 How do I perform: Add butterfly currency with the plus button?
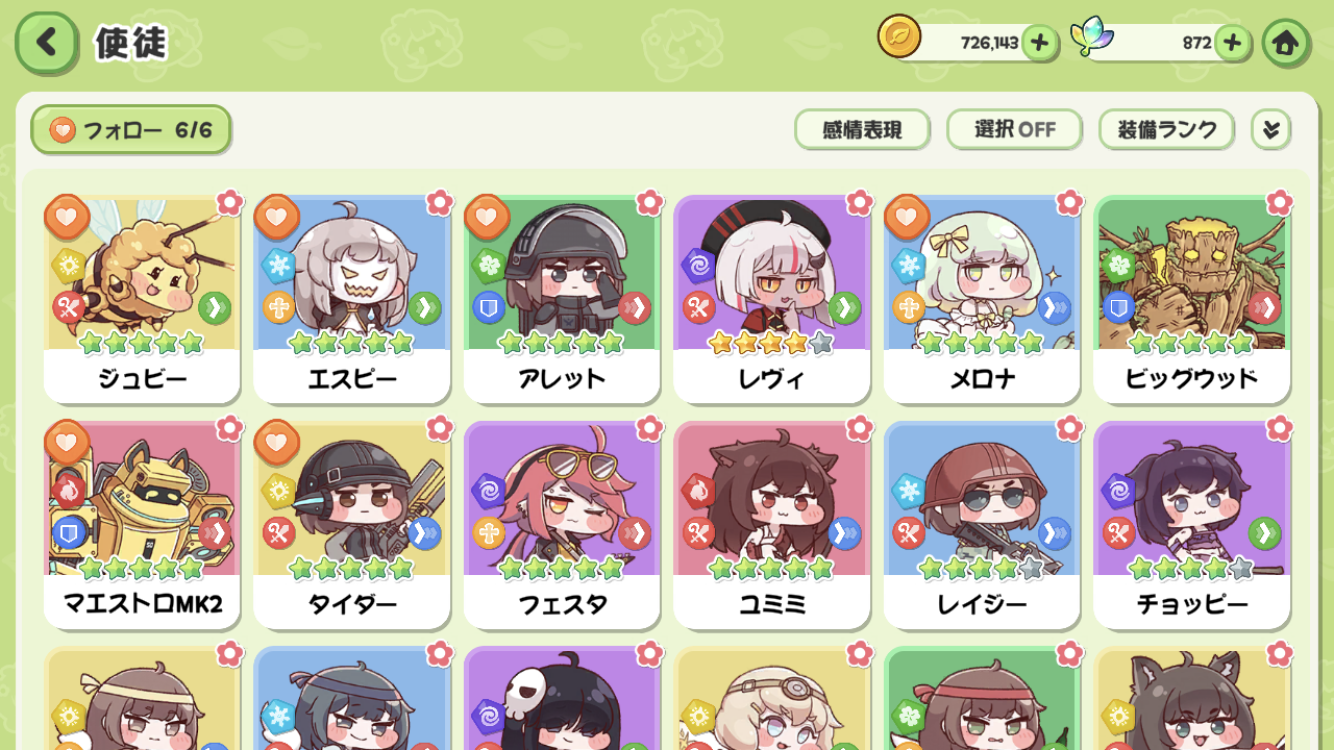[1233, 43]
